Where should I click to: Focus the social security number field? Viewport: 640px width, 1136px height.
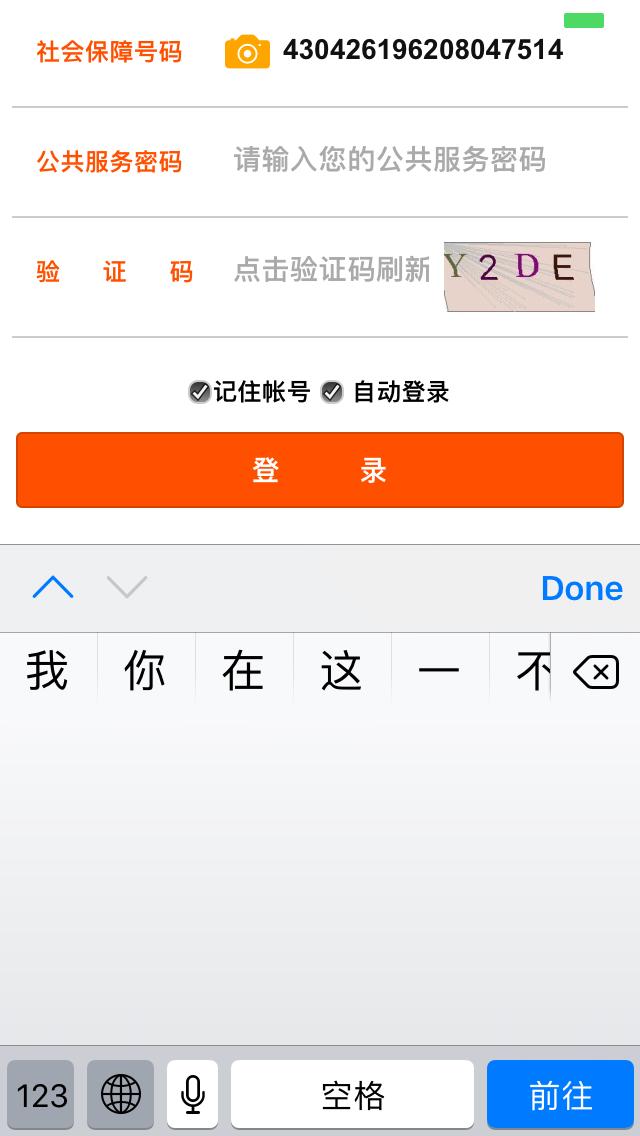pos(422,50)
